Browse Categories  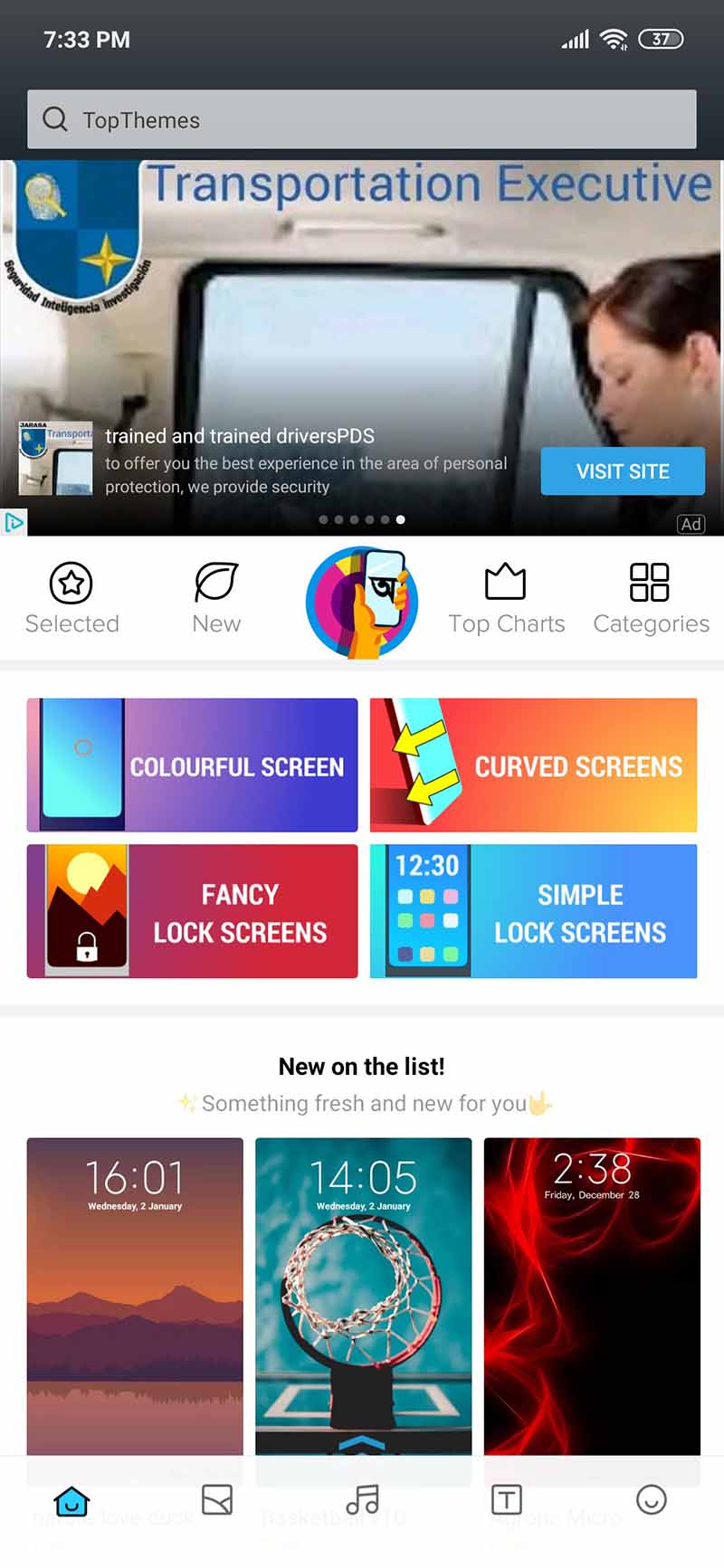(650, 598)
